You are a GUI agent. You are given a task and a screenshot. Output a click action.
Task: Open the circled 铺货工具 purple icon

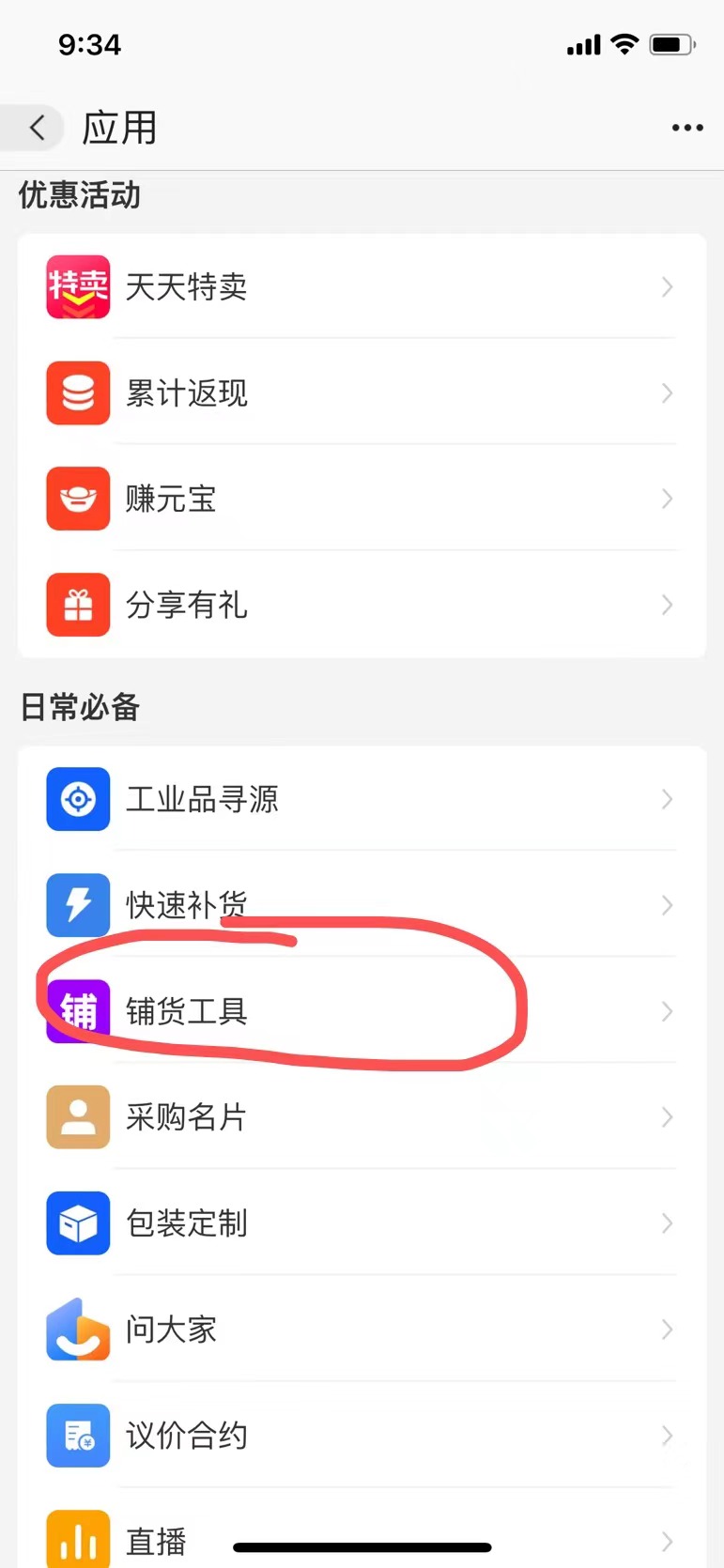tap(77, 1011)
